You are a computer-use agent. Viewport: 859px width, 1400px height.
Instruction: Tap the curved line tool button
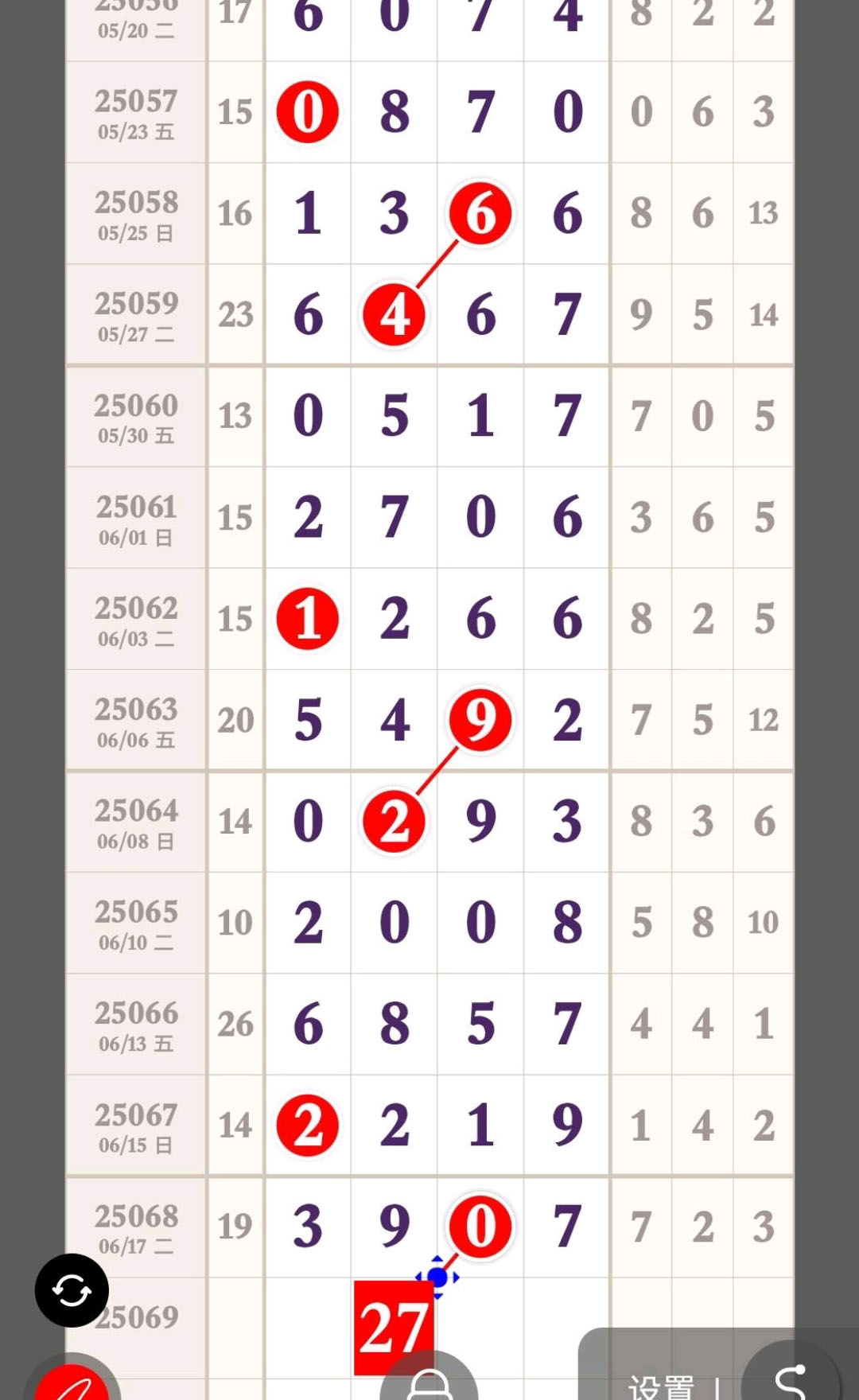(x=790, y=1377)
